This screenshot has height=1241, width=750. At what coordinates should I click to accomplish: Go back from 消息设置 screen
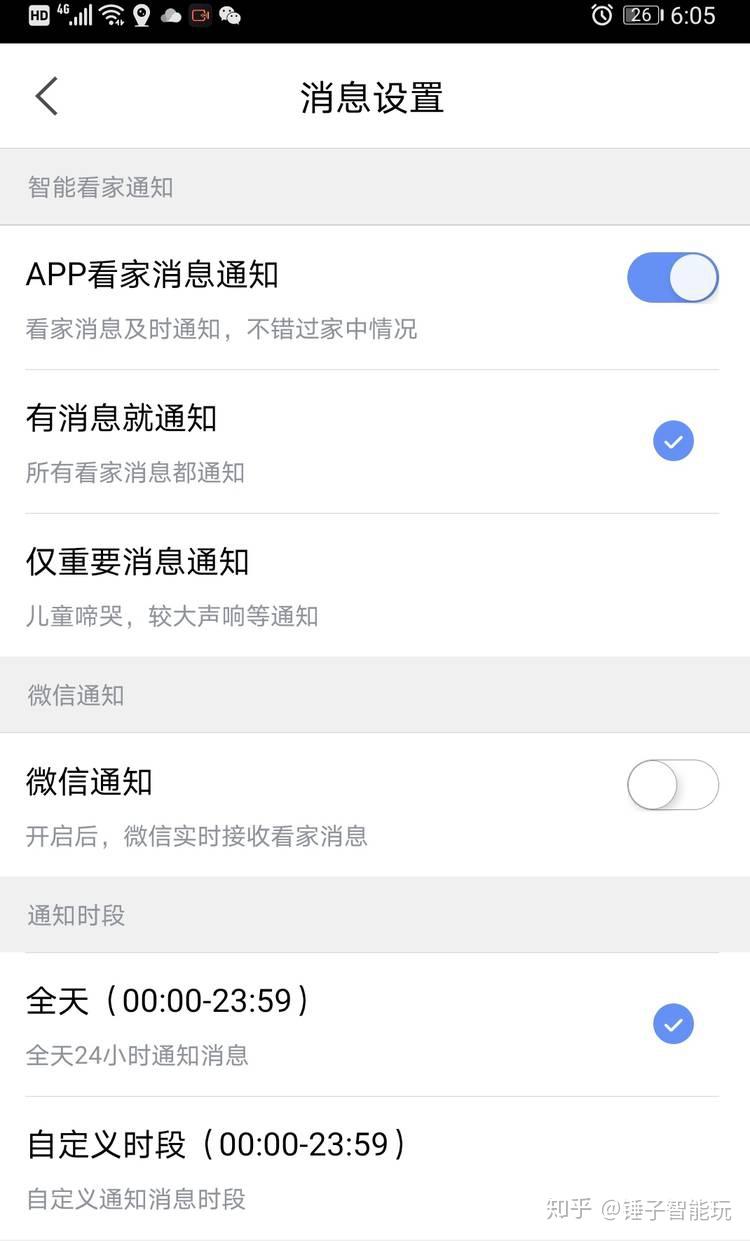pos(47,97)
